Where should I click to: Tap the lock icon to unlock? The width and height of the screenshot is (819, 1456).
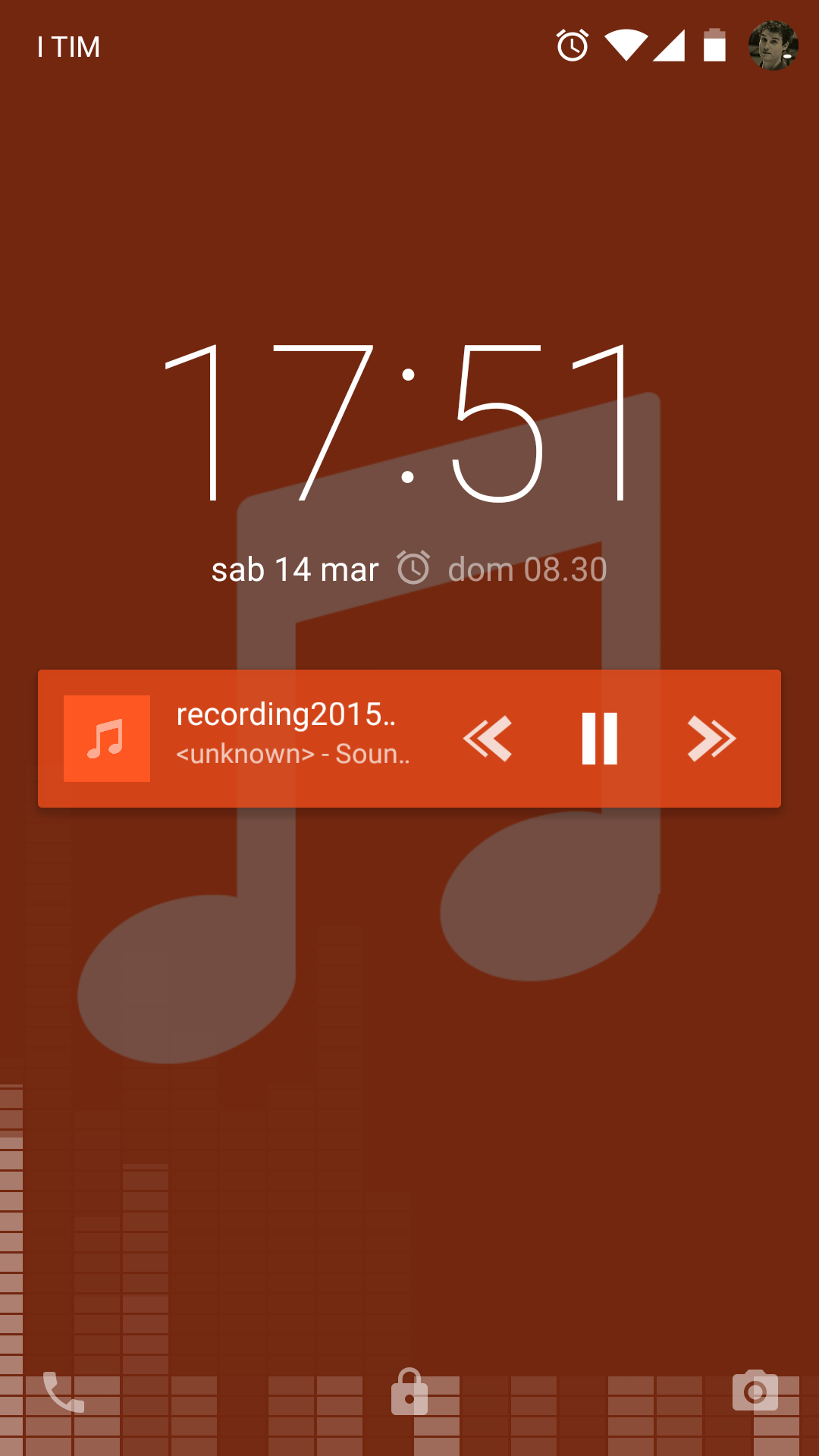tap(409, 1392)
